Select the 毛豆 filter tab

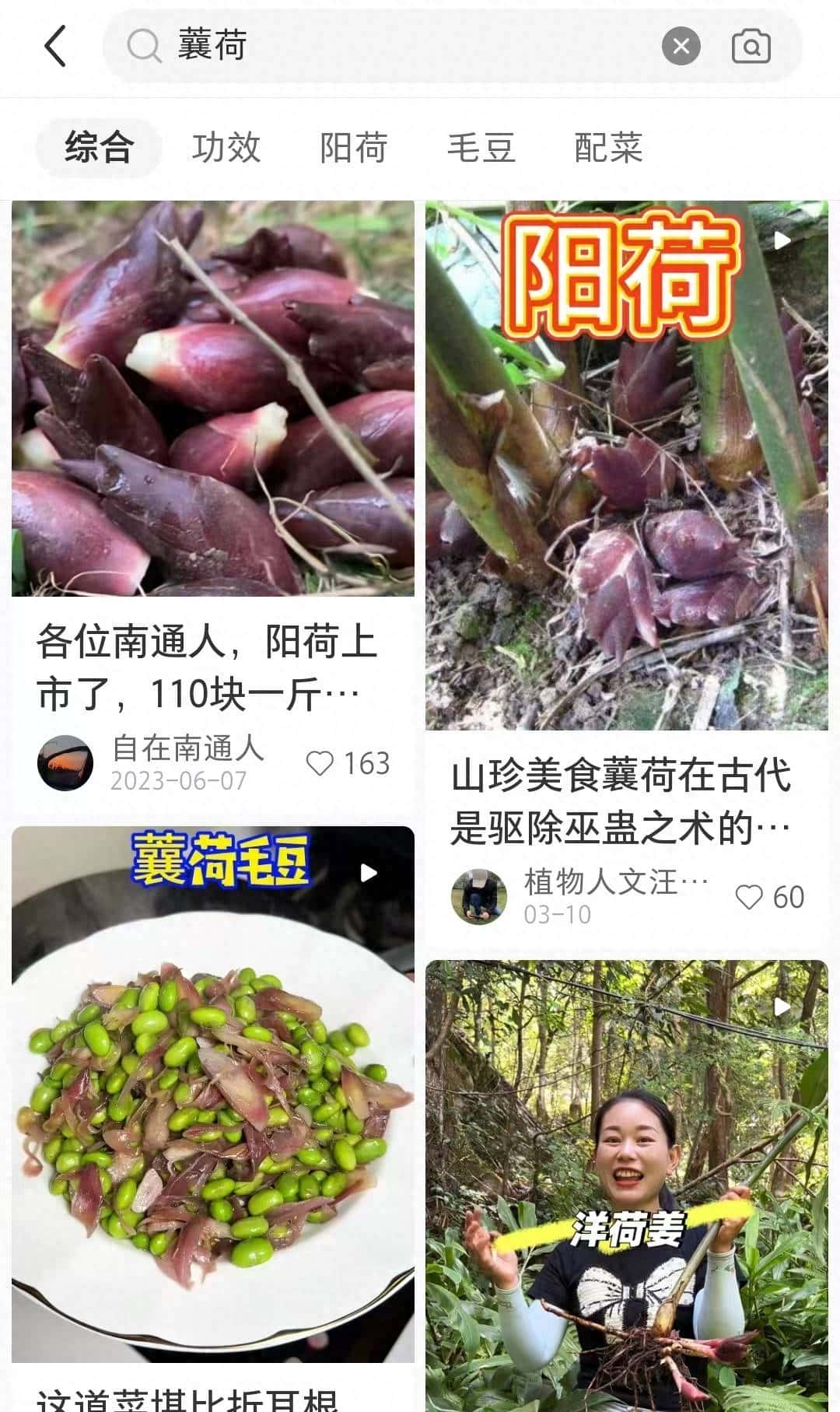pos(481,148)
